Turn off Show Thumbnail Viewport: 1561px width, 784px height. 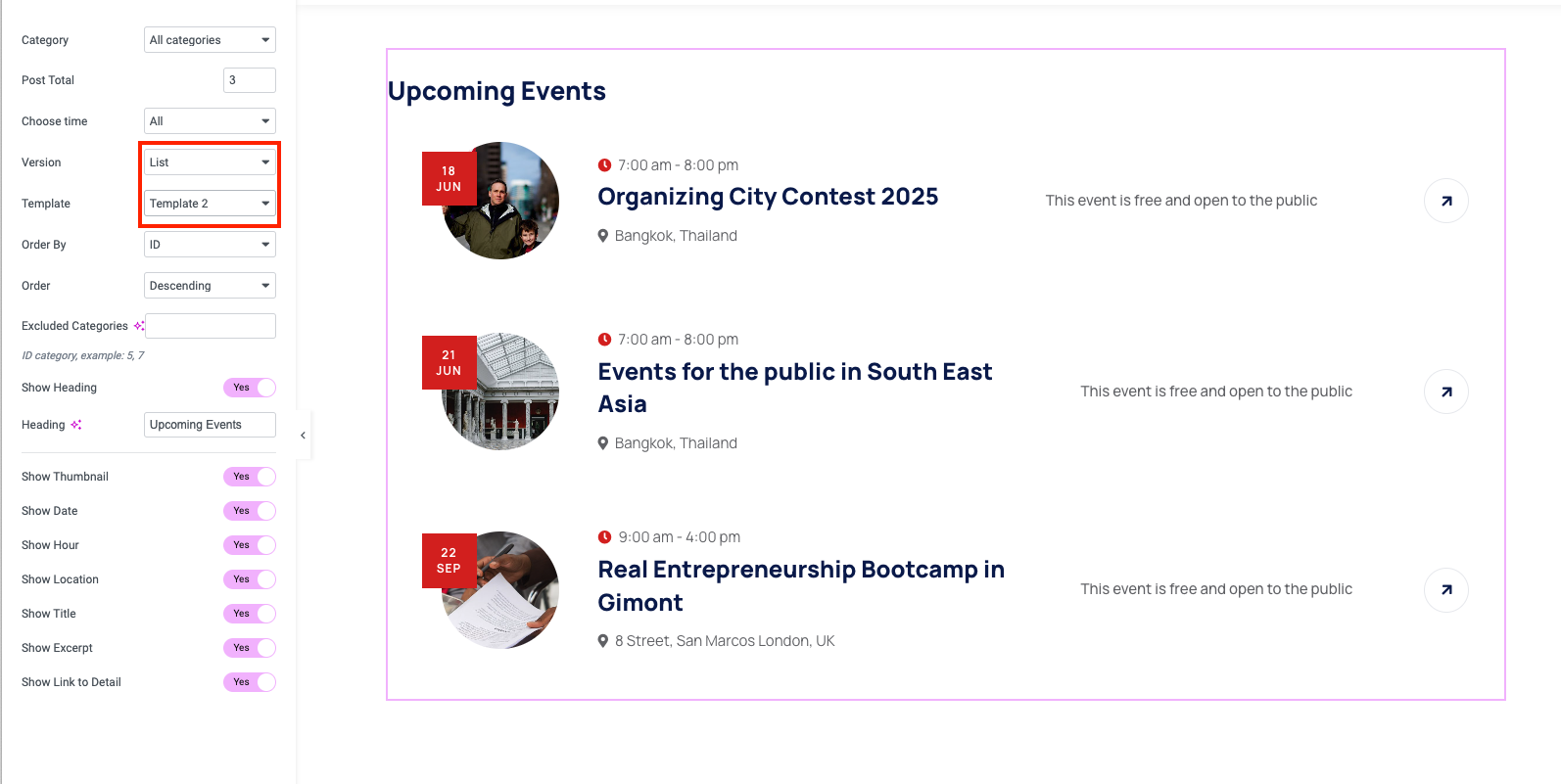[x=249, y=477]
